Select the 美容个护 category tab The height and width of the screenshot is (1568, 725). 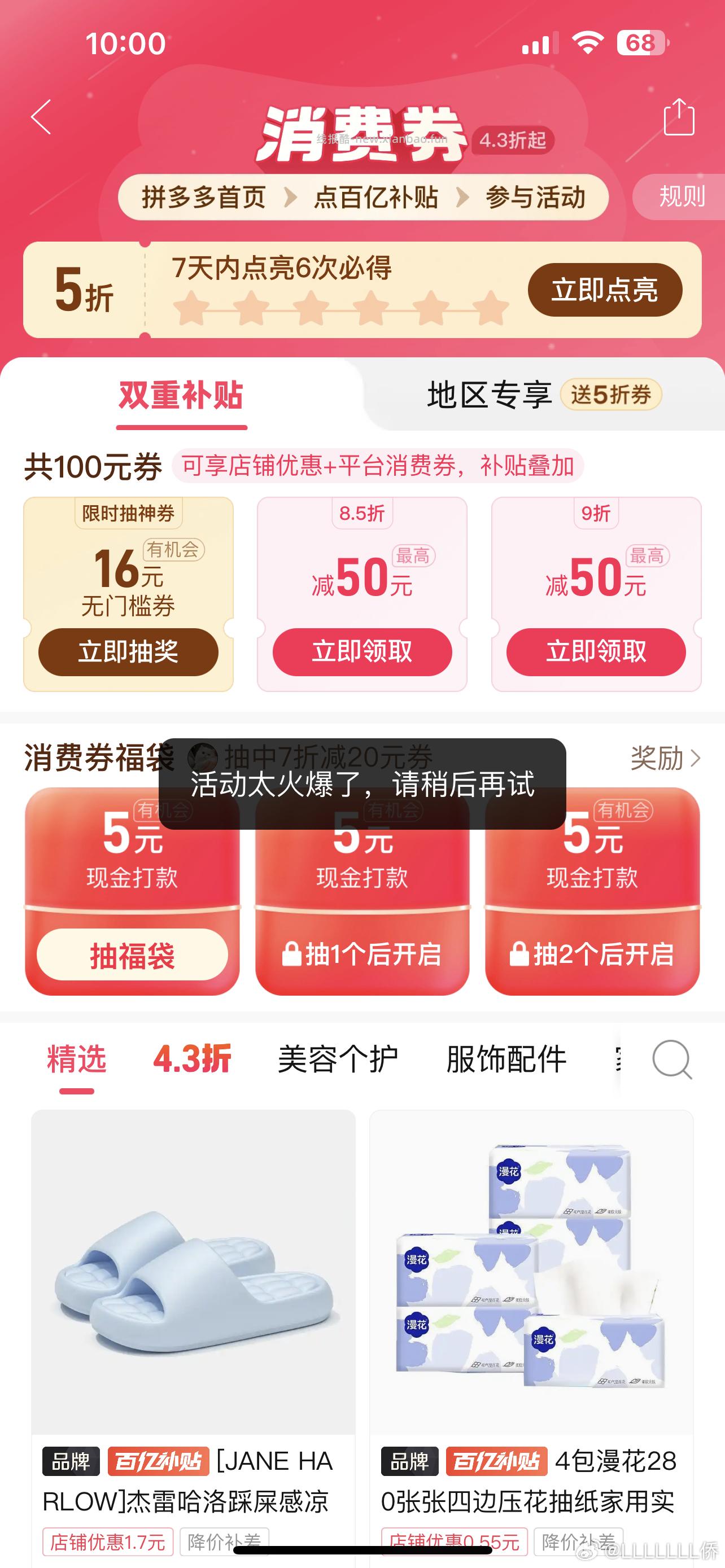pos(337,1059)
